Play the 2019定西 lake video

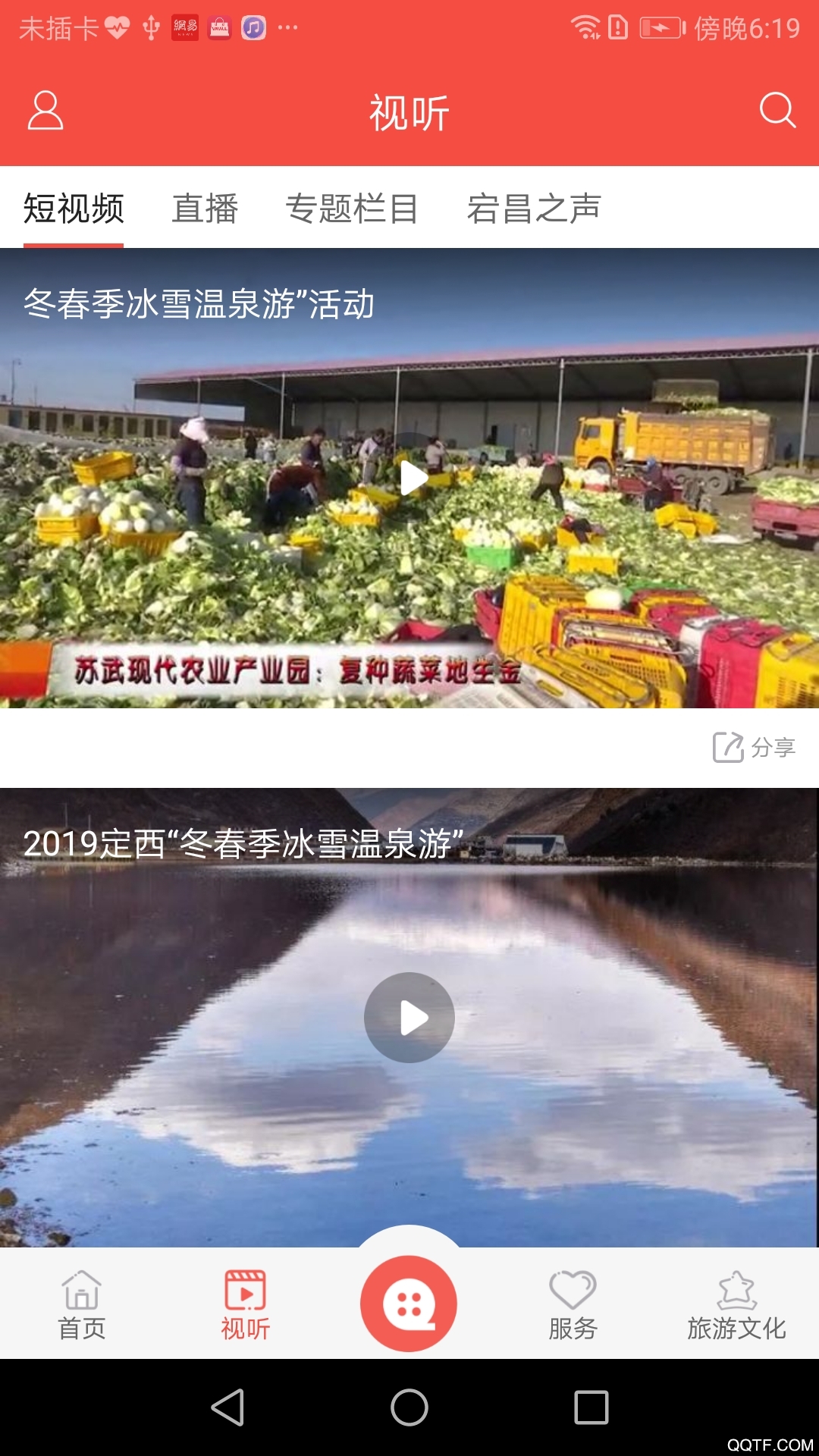coord(409,1018)
